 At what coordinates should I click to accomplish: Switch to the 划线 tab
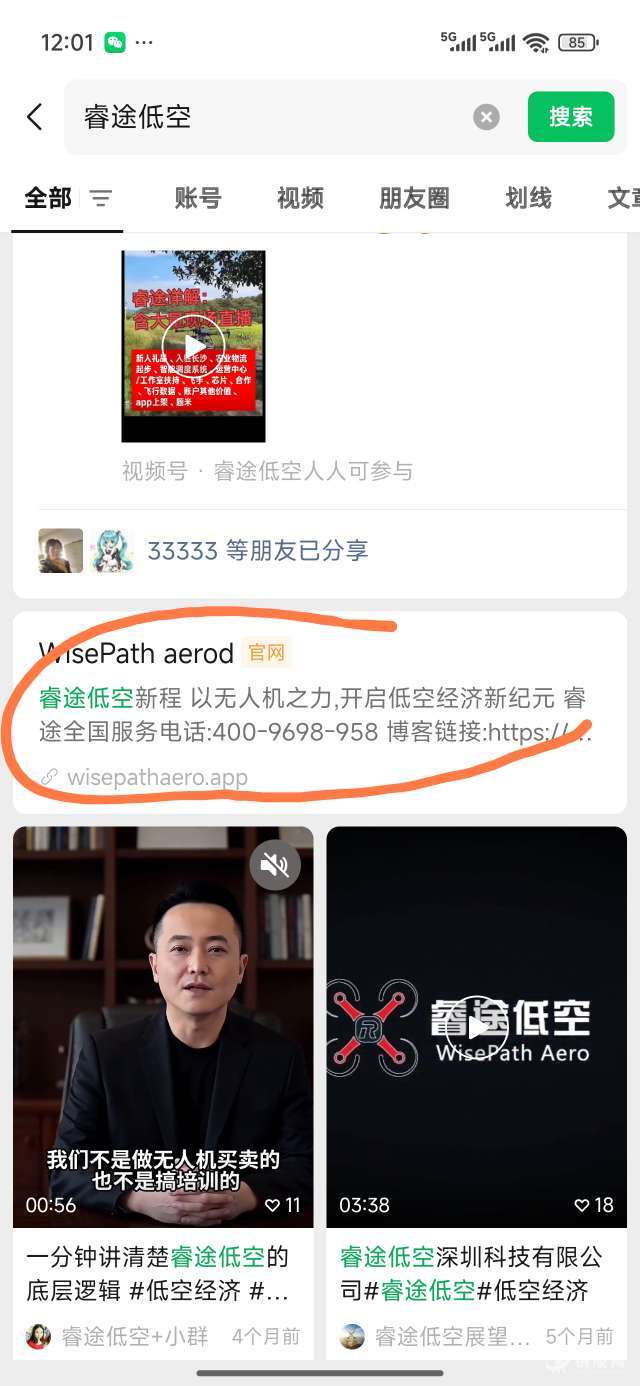click(x=528, y=198)
